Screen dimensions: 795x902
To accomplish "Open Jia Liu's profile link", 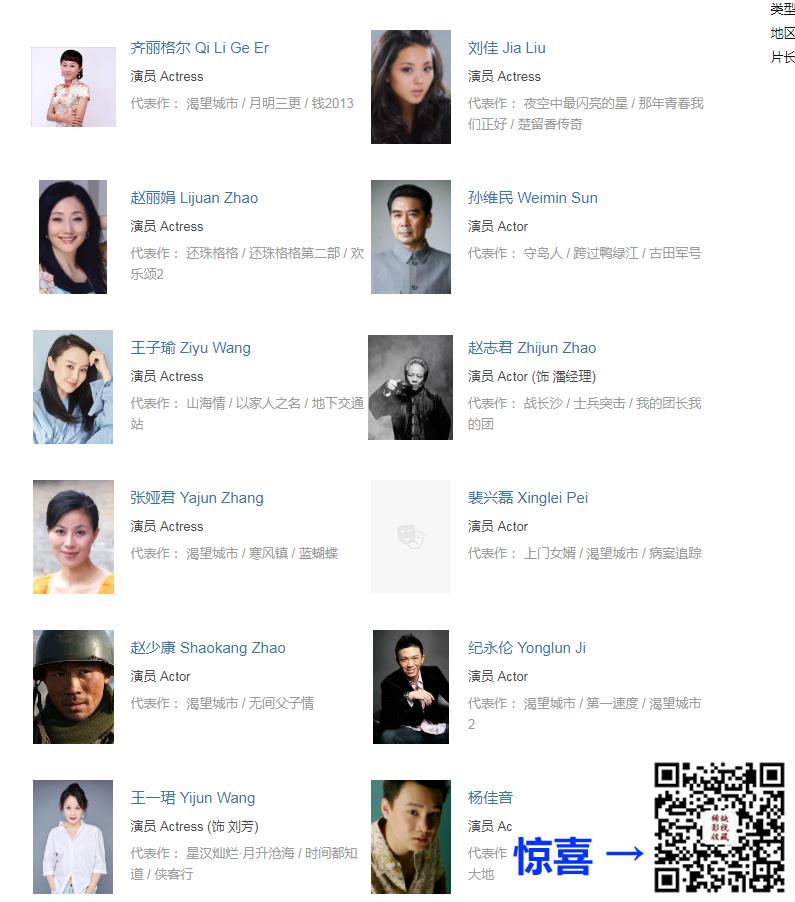I will click(x=506, y=48).
